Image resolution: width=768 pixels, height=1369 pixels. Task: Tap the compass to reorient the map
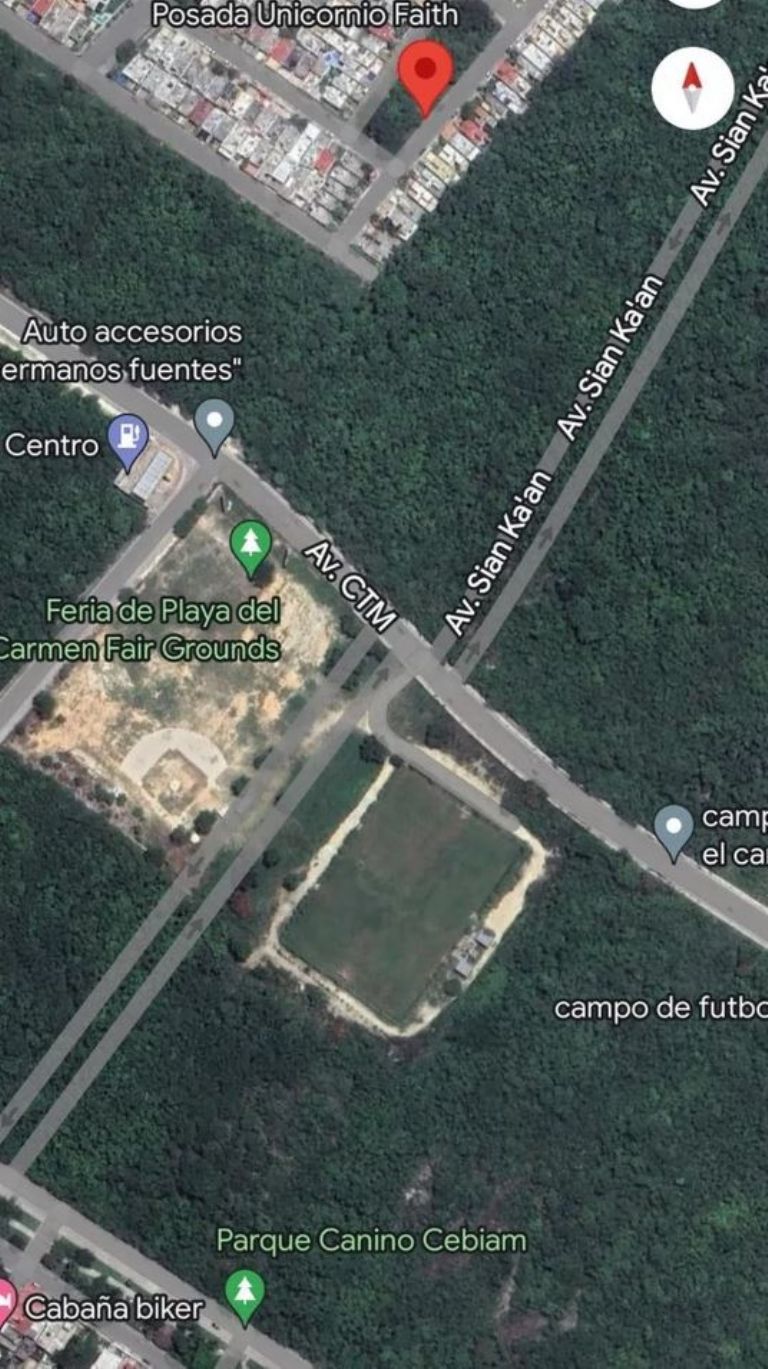[x=692, y=88]
